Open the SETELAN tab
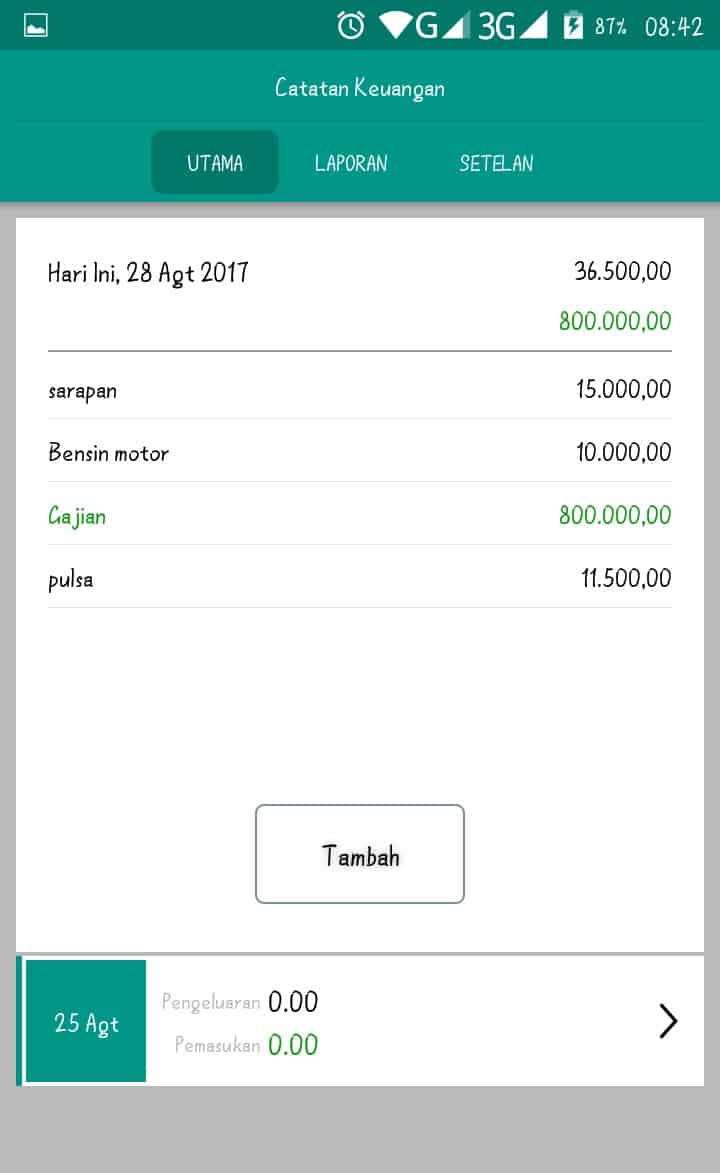 coord(496,163)
